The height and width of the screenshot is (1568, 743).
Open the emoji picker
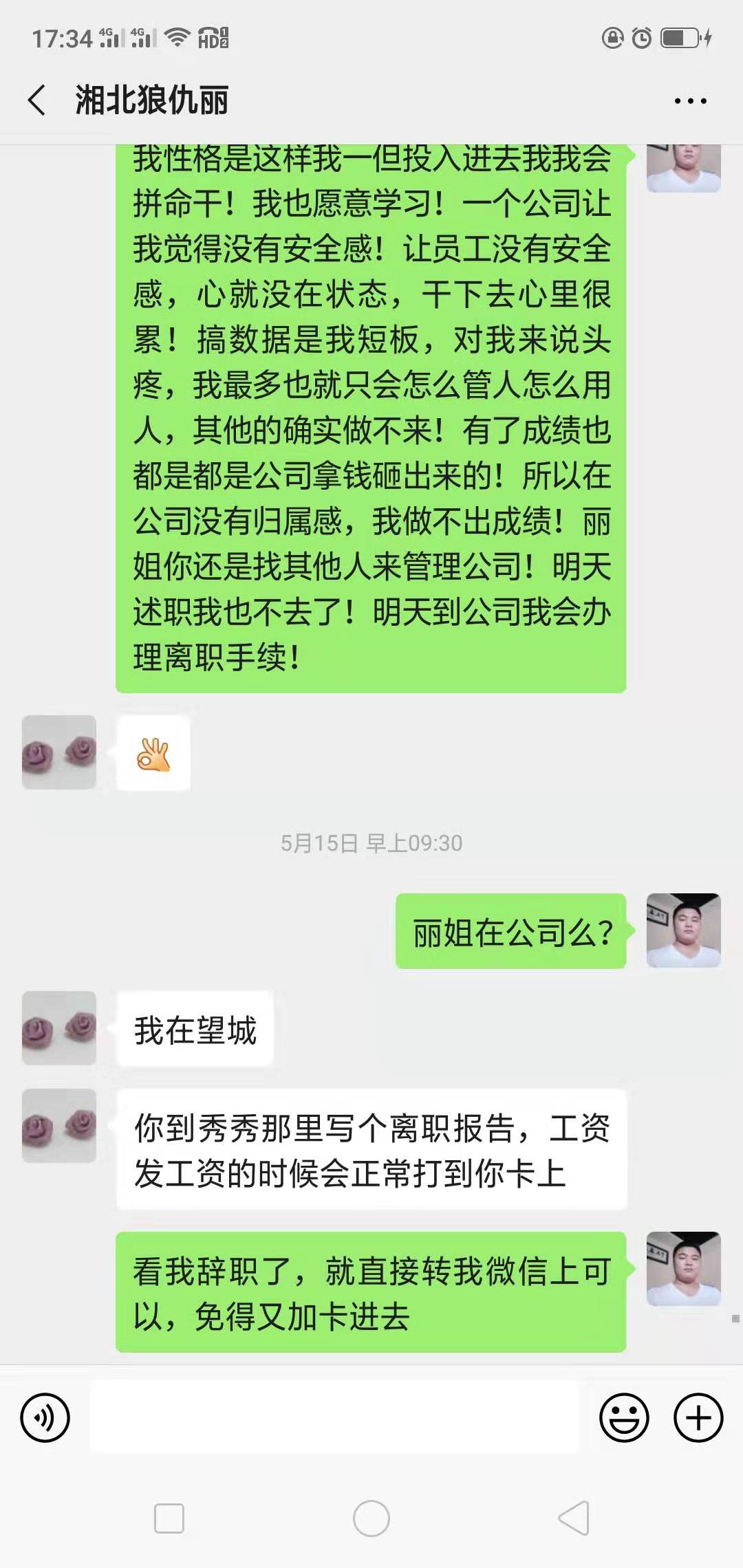tap(624, 1417)
